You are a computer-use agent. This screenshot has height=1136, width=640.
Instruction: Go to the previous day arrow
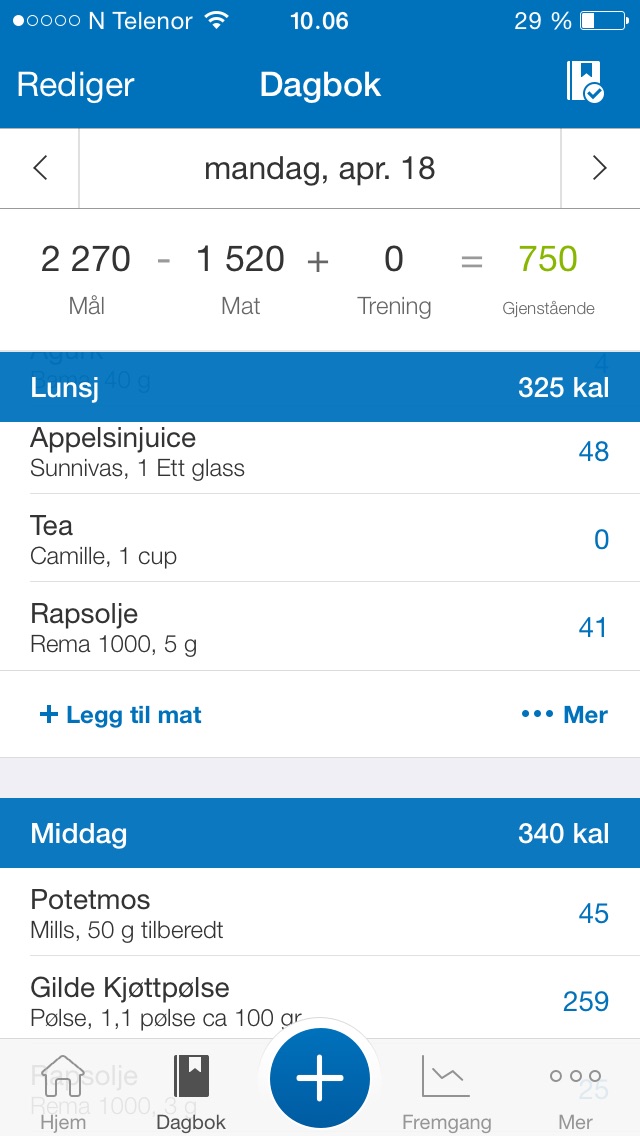[x=40, y=168]
